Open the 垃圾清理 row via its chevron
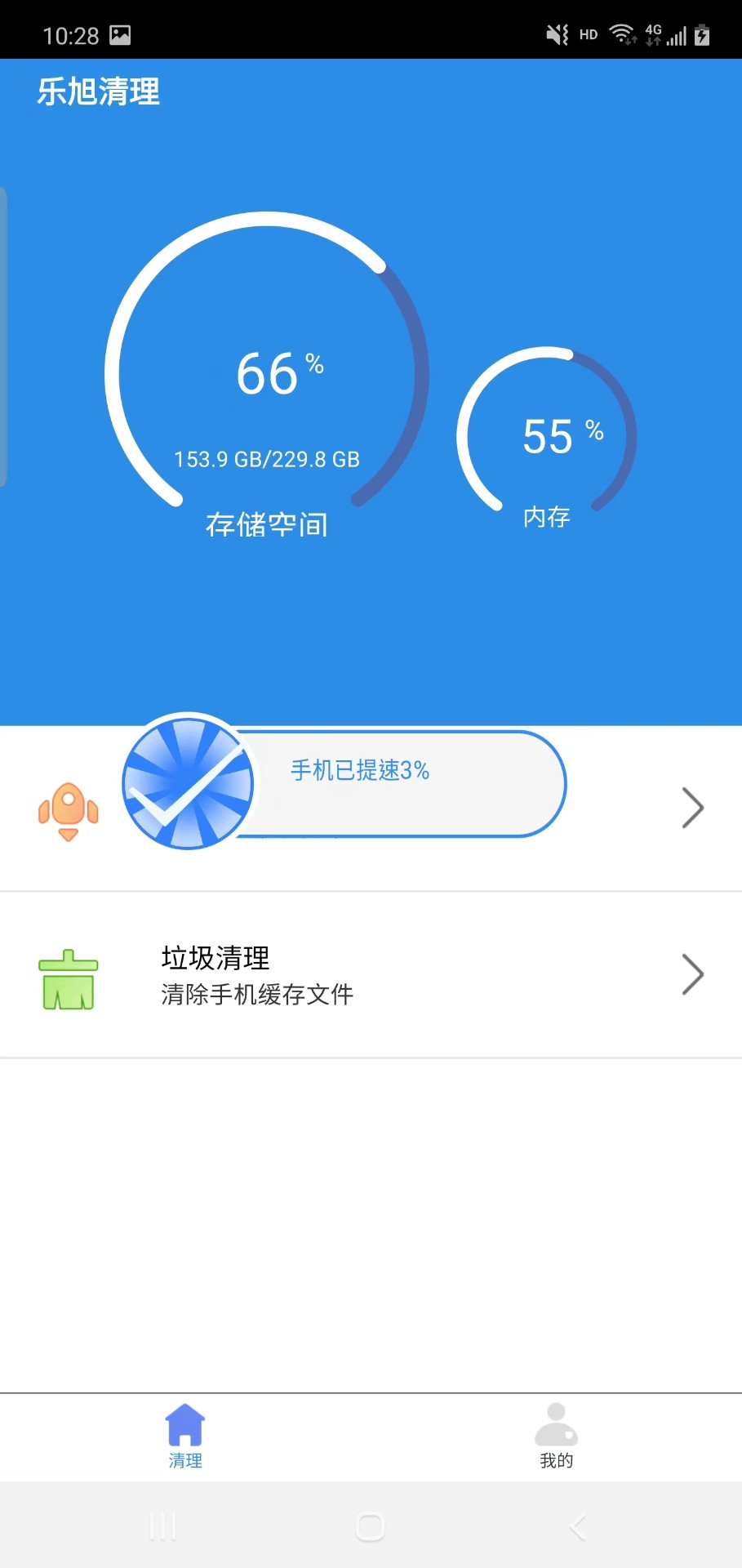The width and height of the screenshot is (742, 1568). point(691,974)
